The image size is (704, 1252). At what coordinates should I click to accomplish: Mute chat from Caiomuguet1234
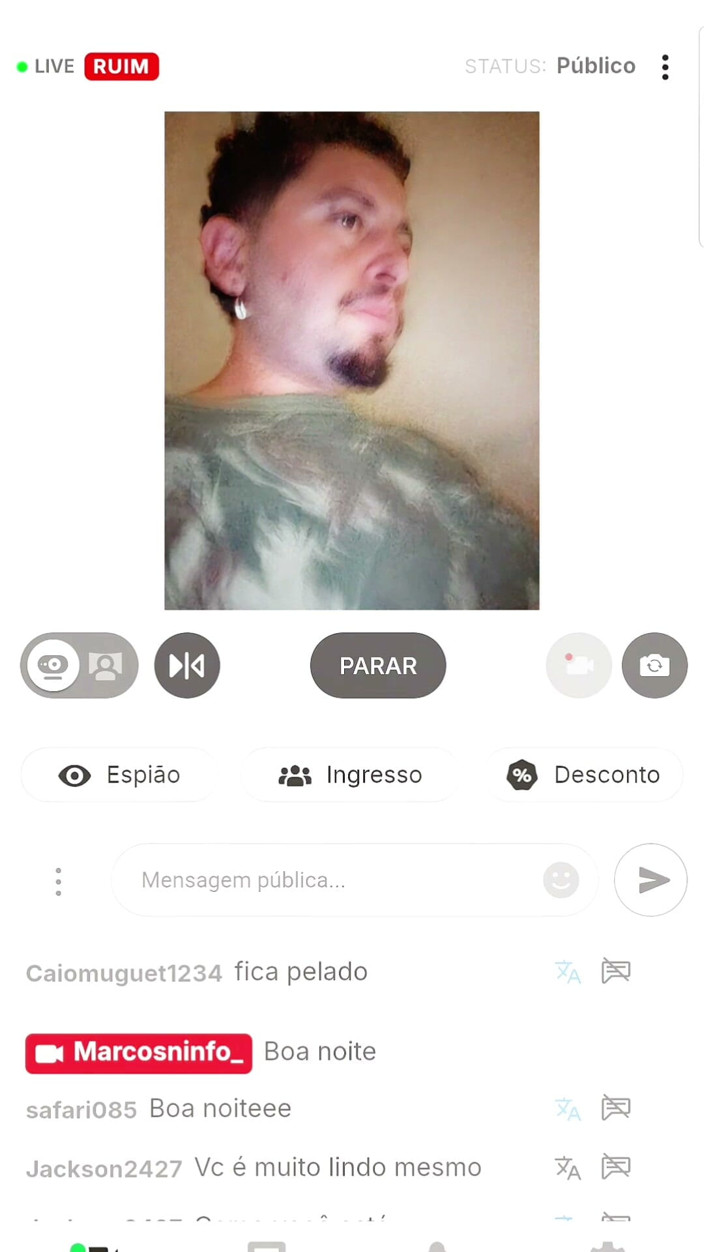click(x=616, y=971)
